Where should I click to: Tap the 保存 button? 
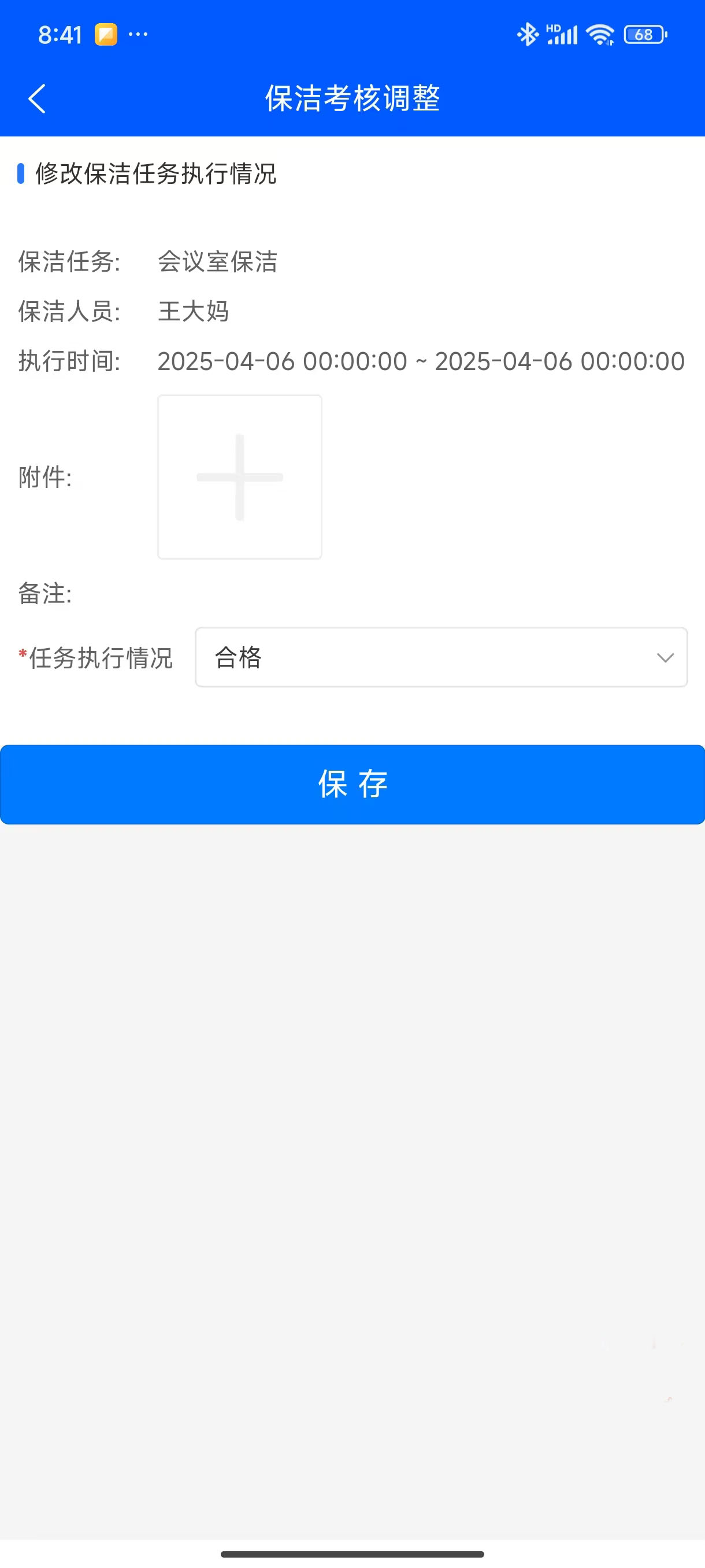(x=352, y=784)
